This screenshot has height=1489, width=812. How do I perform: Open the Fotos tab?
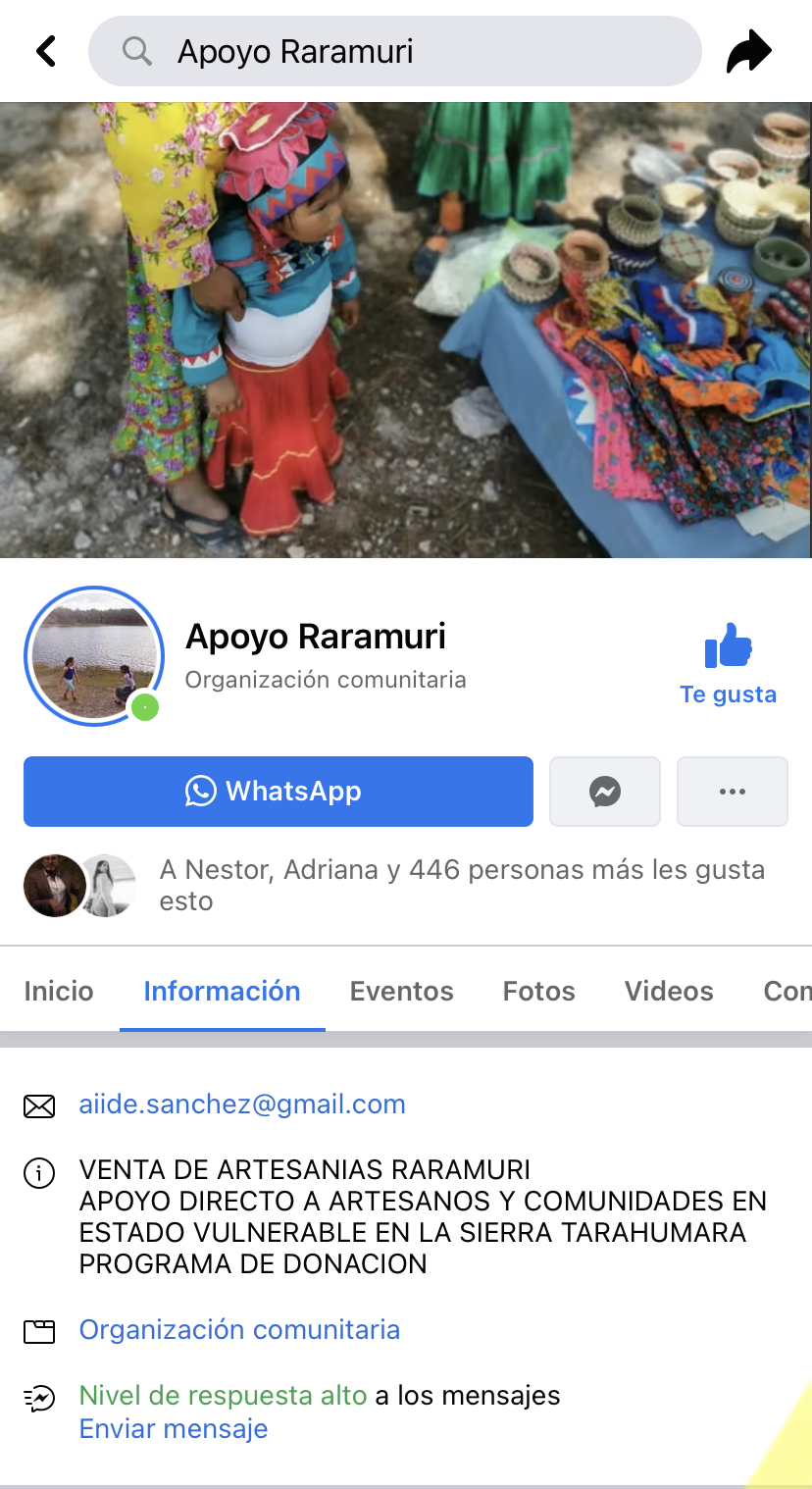pyautogui.click(x=539, y=991)
